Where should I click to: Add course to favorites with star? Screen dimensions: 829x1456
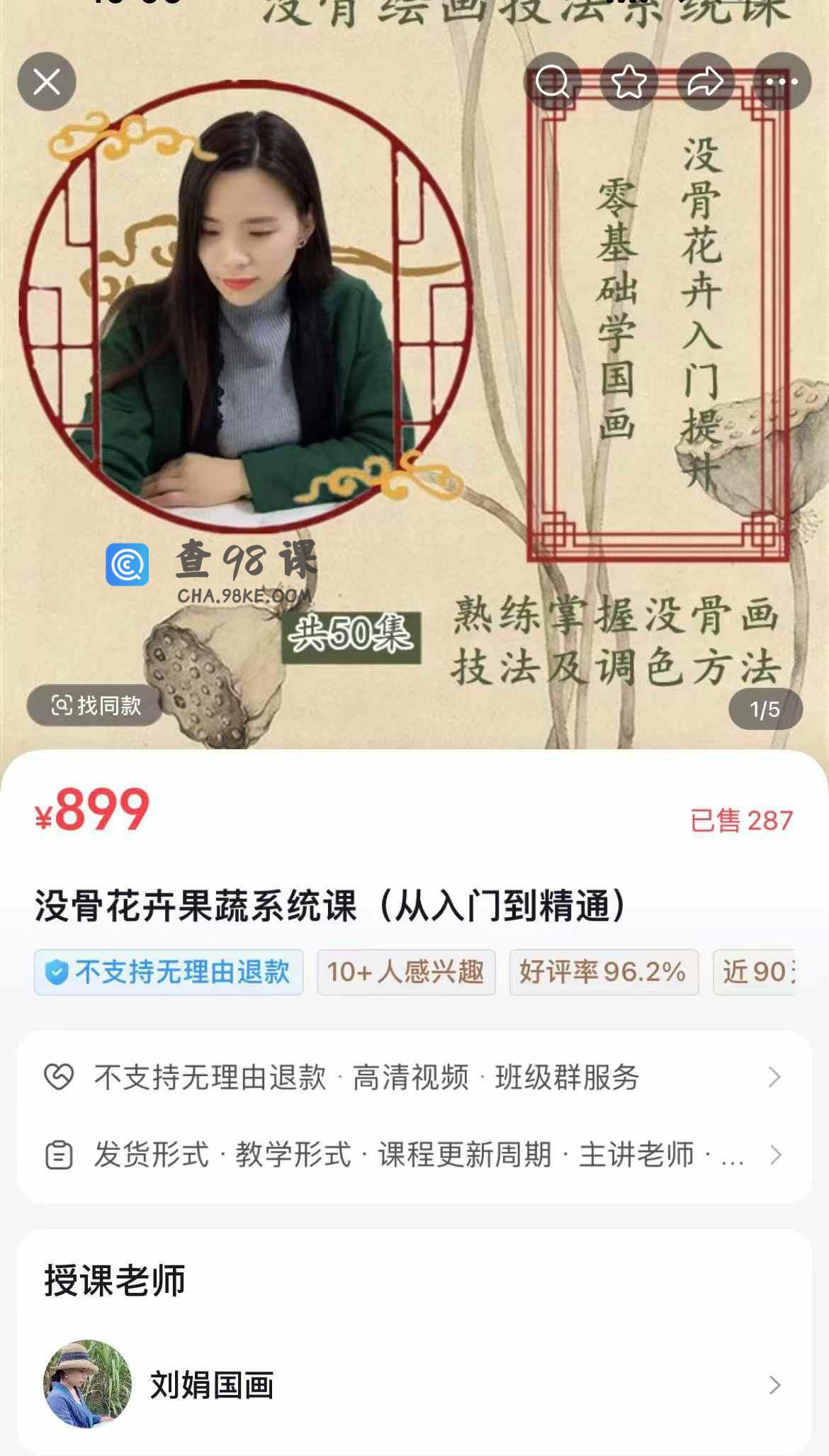pos(629,82)
